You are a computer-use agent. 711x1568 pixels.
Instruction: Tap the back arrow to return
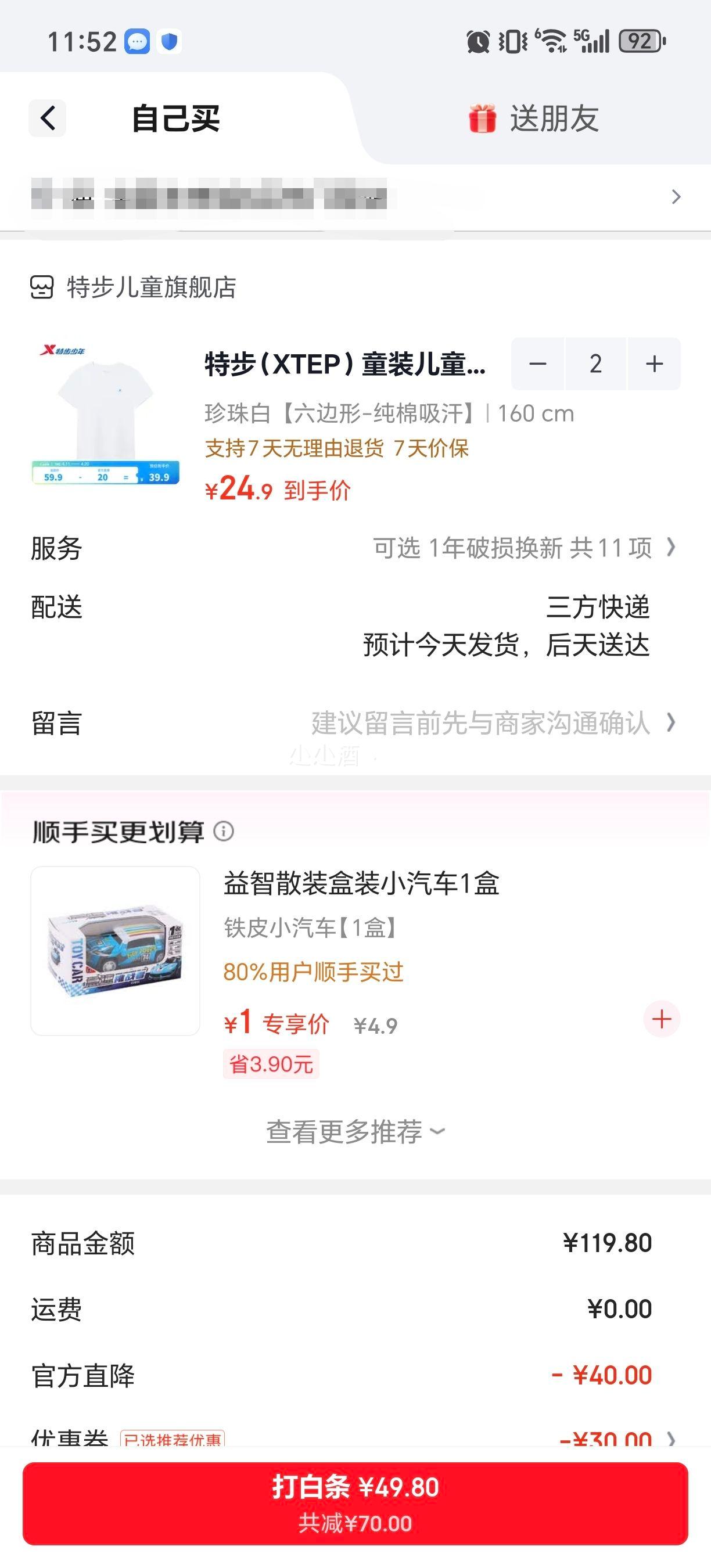coord(46,118)
